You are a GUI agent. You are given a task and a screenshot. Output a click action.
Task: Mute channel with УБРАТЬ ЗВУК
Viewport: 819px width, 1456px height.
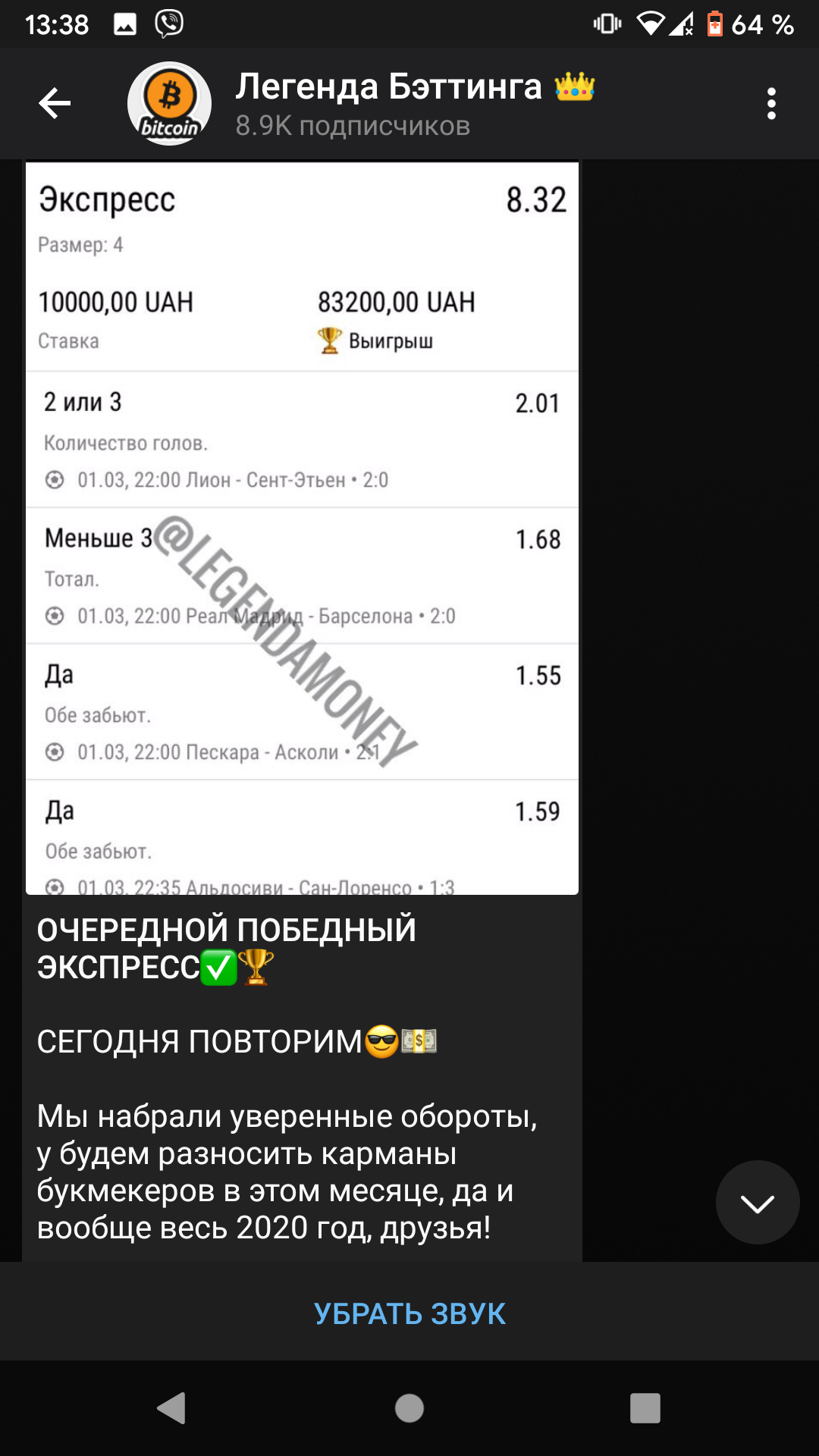point(409,1314)
